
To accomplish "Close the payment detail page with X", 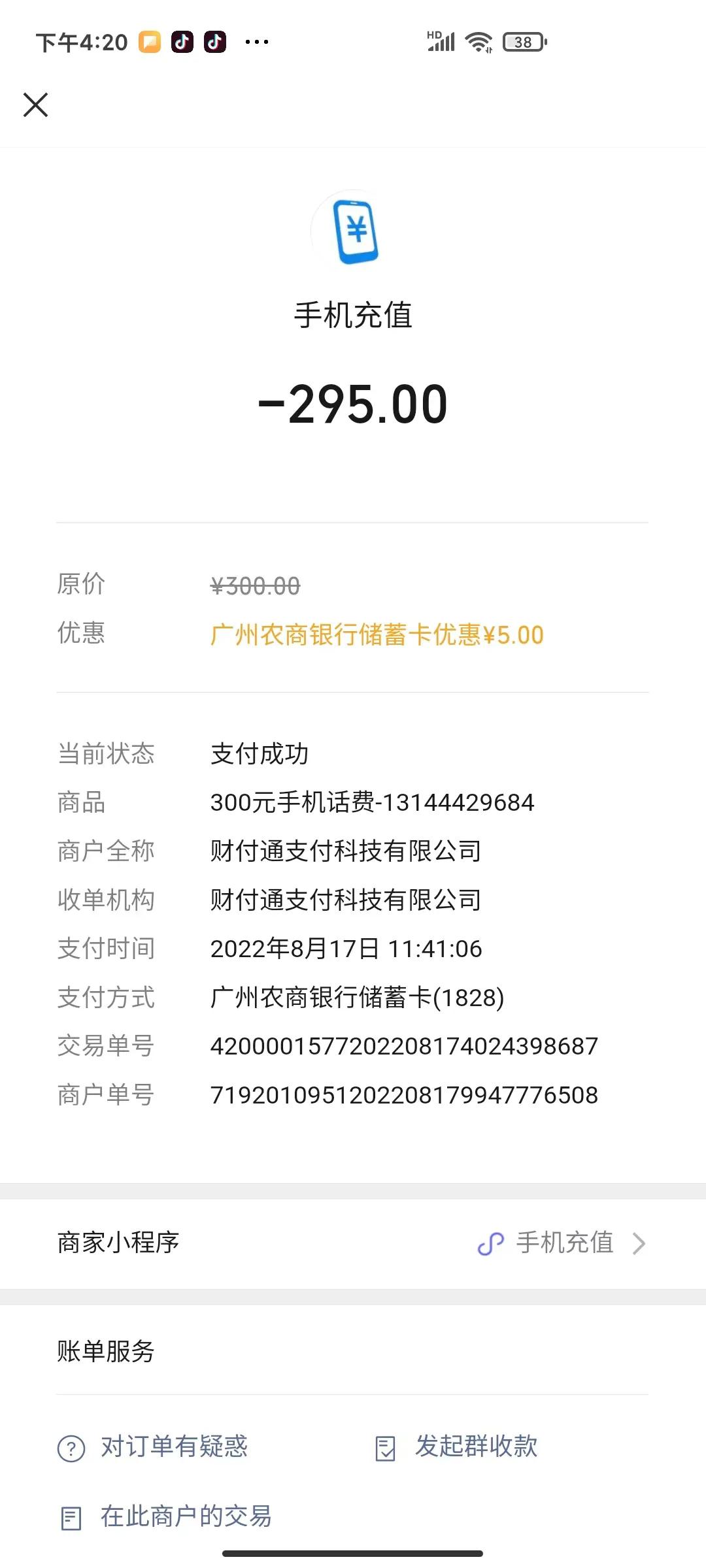I will (36, 105).
